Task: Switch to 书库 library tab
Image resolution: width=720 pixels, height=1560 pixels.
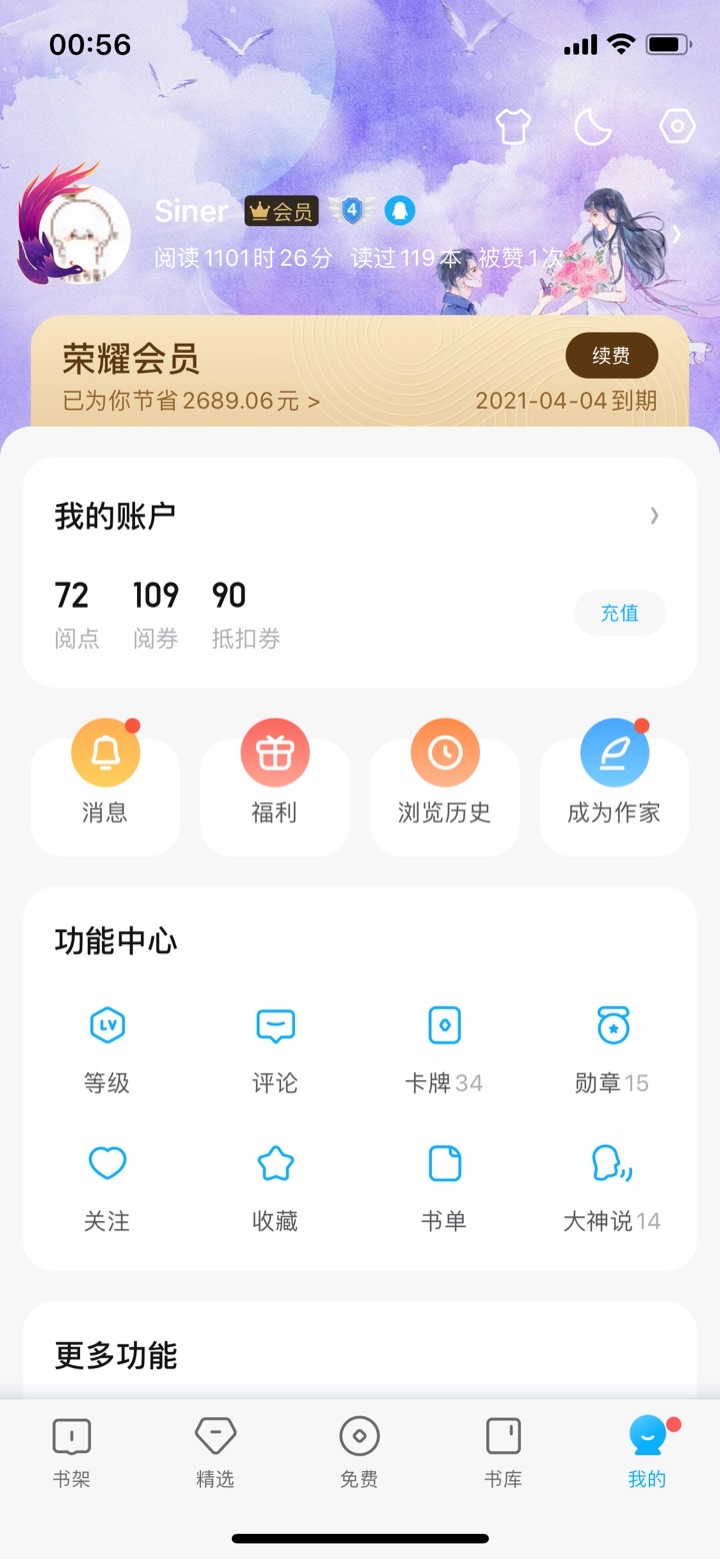Action: (503, 1452)
